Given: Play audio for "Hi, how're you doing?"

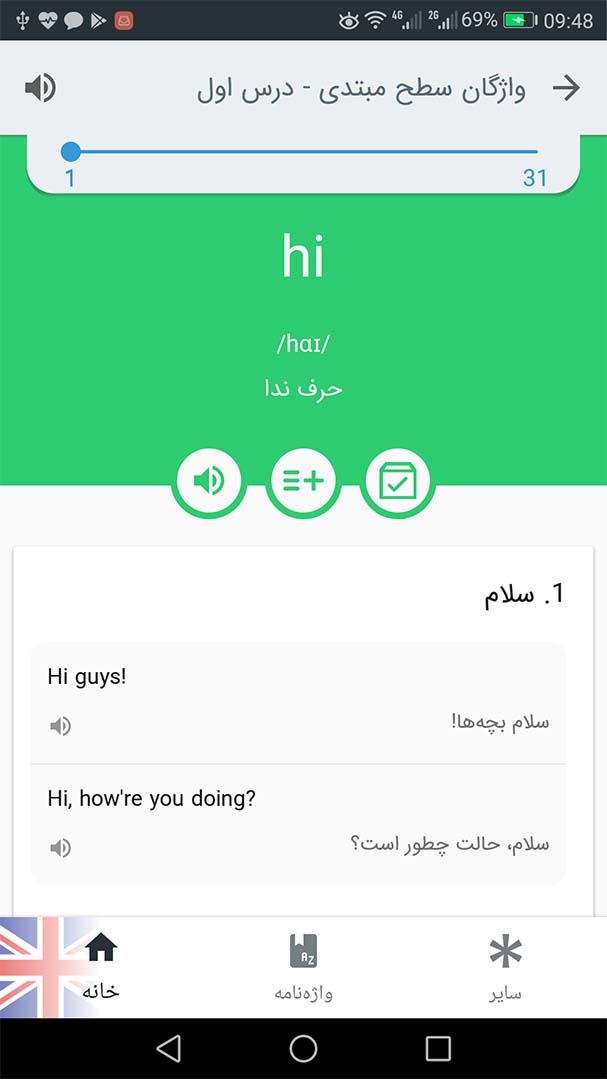Looking at the screenshot, I should pyautogui.click(x=61, y=848).
